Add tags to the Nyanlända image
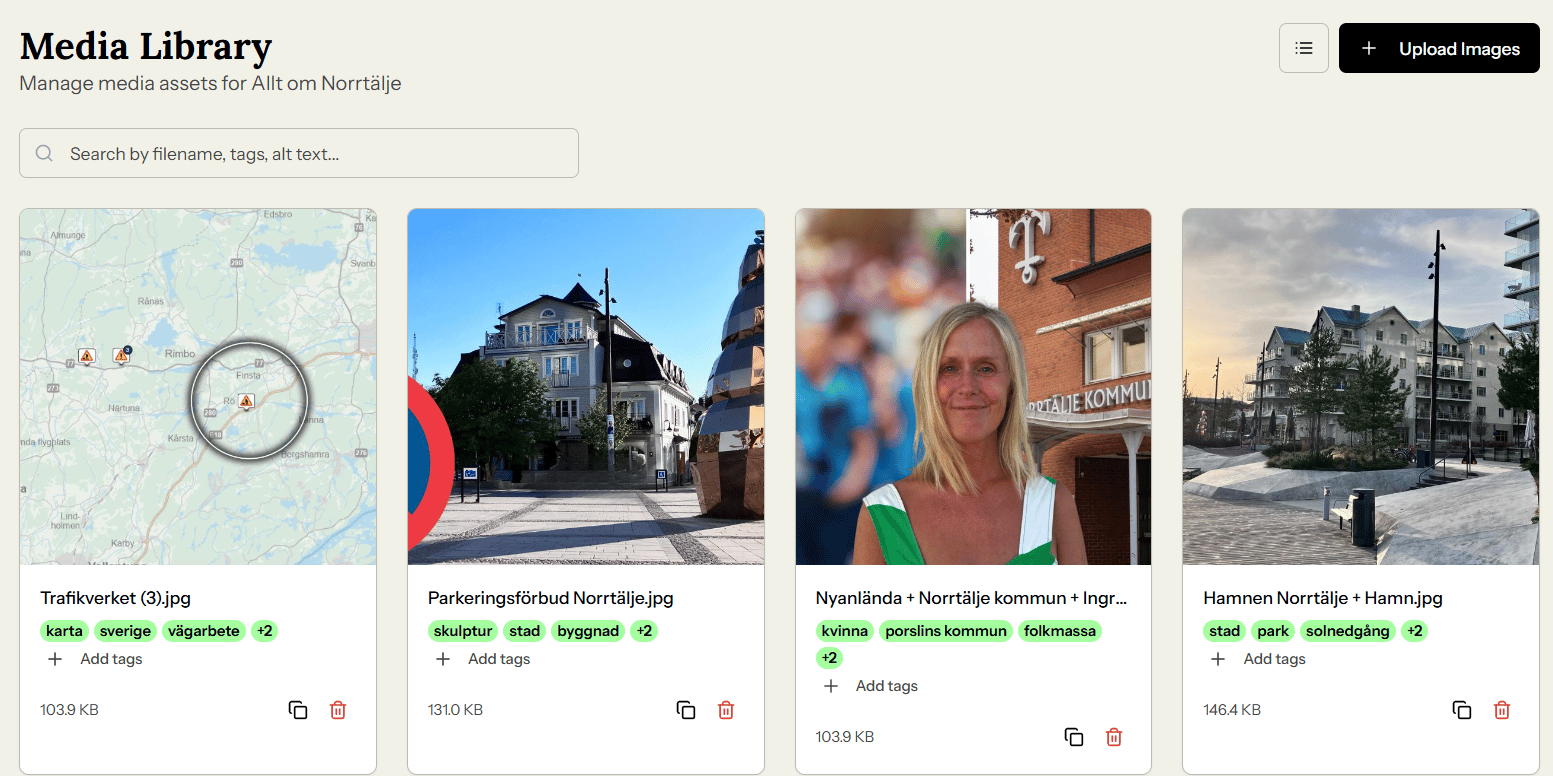The width and height of the screenshot is (1553, 776). click(872, 686)
